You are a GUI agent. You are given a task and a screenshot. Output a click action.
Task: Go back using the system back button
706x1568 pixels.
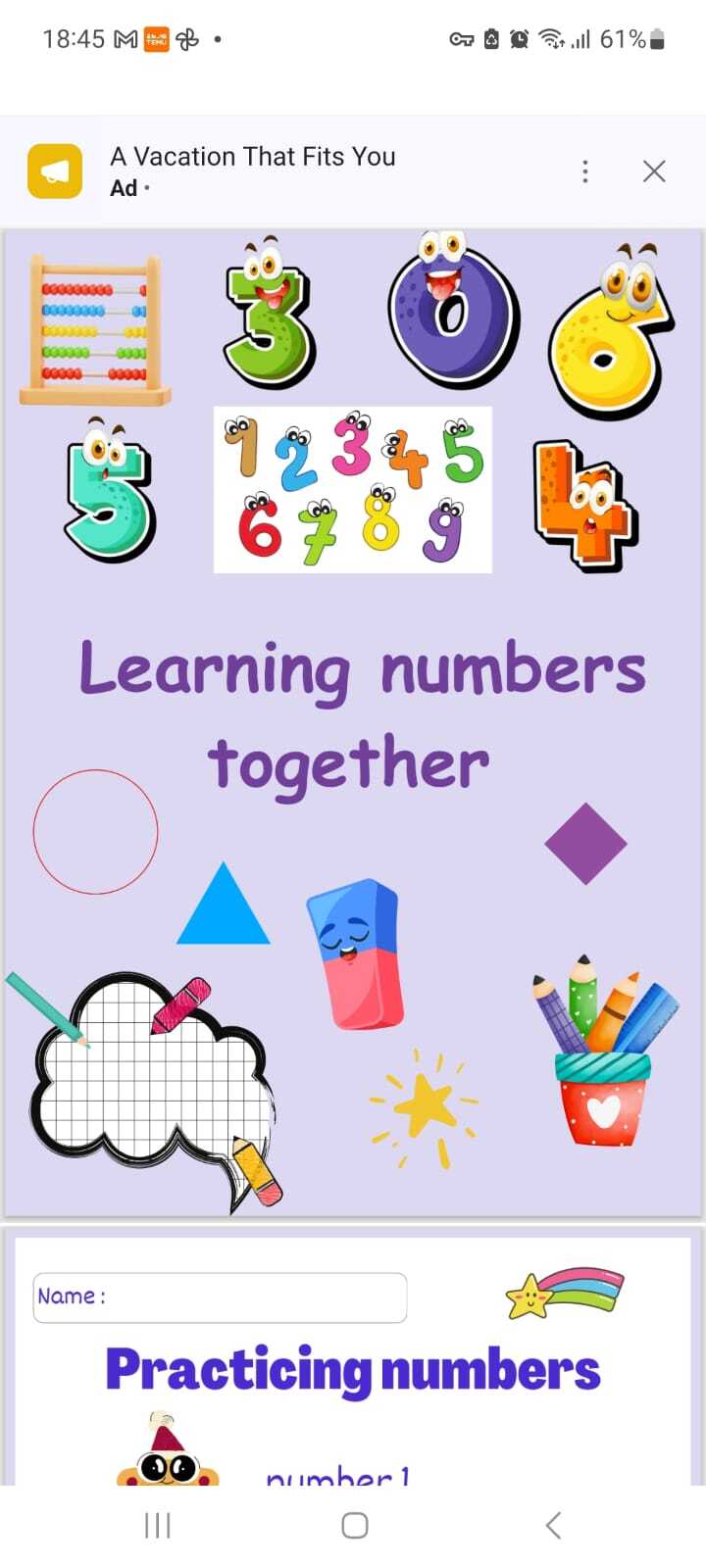tap(553, 1525)
